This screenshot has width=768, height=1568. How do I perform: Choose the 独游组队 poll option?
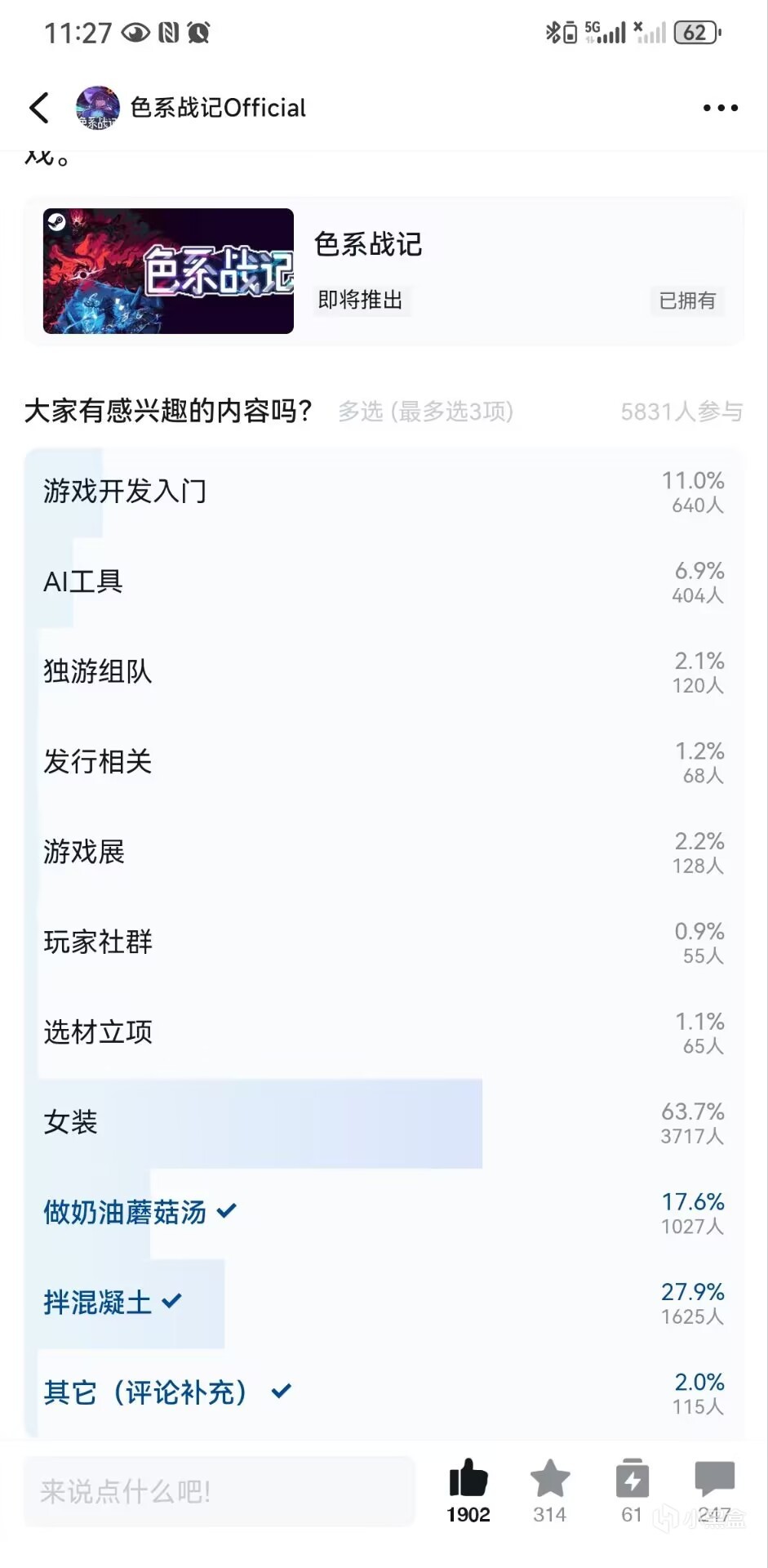[384, 671]
